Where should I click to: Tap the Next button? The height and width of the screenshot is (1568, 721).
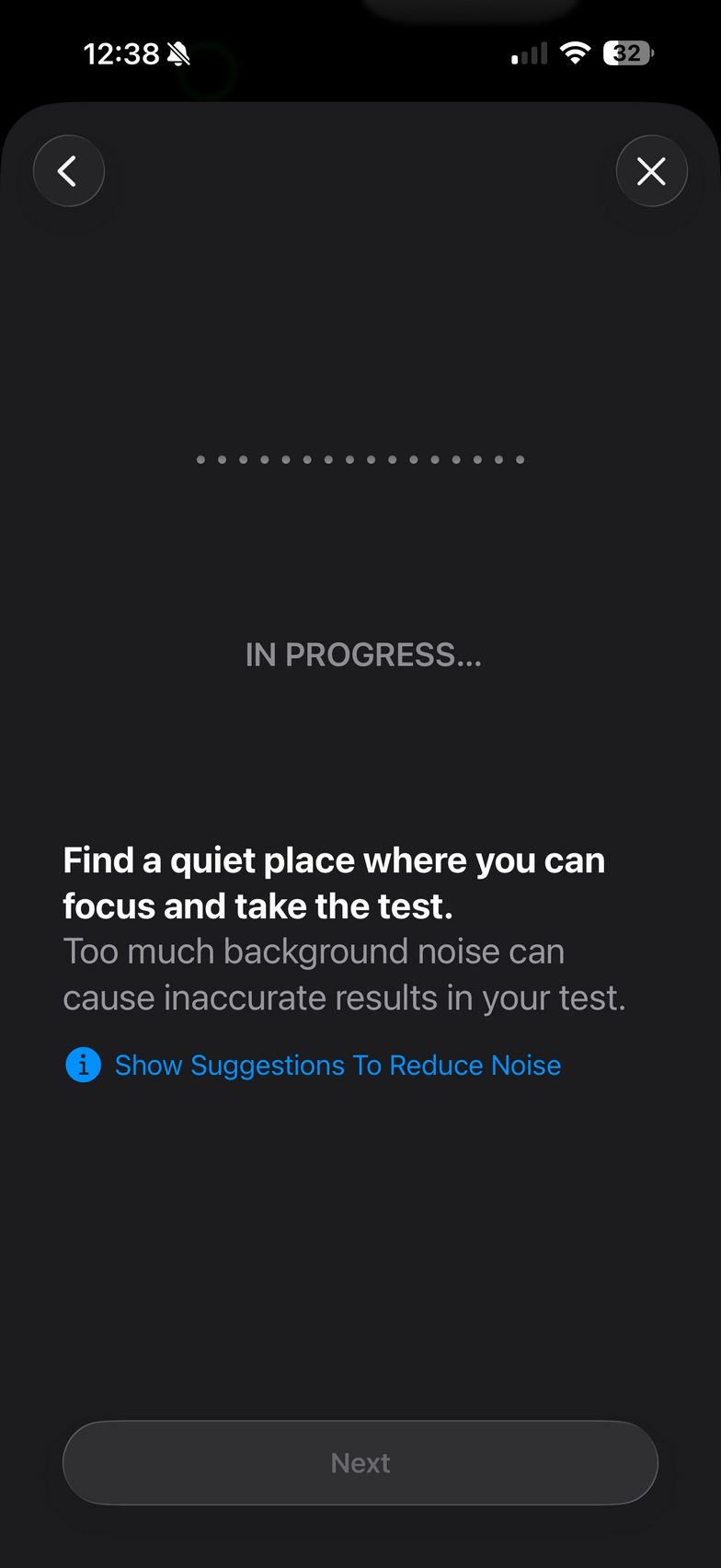pyautogui.click(x=360, y=1462)
